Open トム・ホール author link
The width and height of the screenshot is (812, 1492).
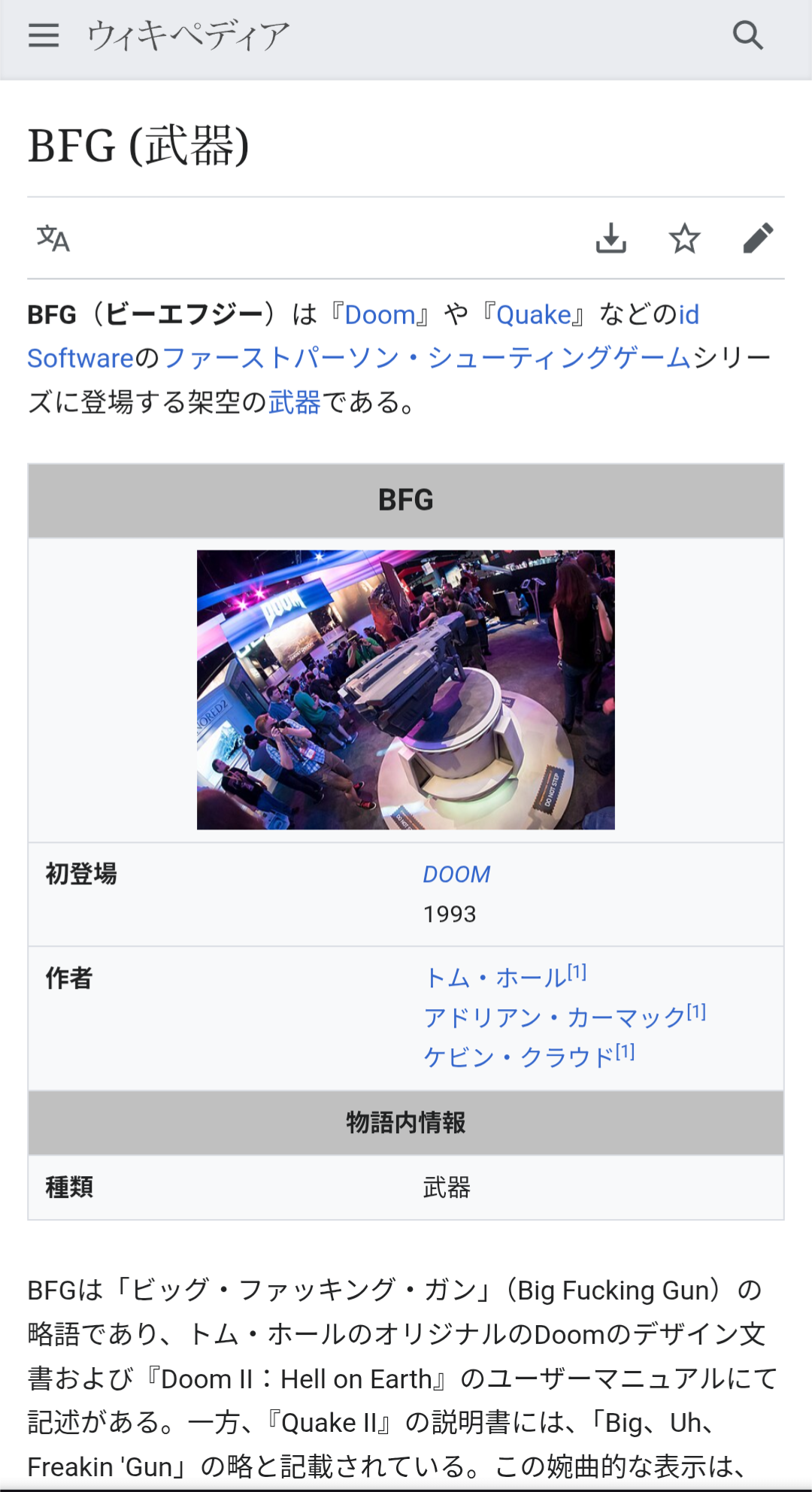pyautogui.click(x=495, y=978)
